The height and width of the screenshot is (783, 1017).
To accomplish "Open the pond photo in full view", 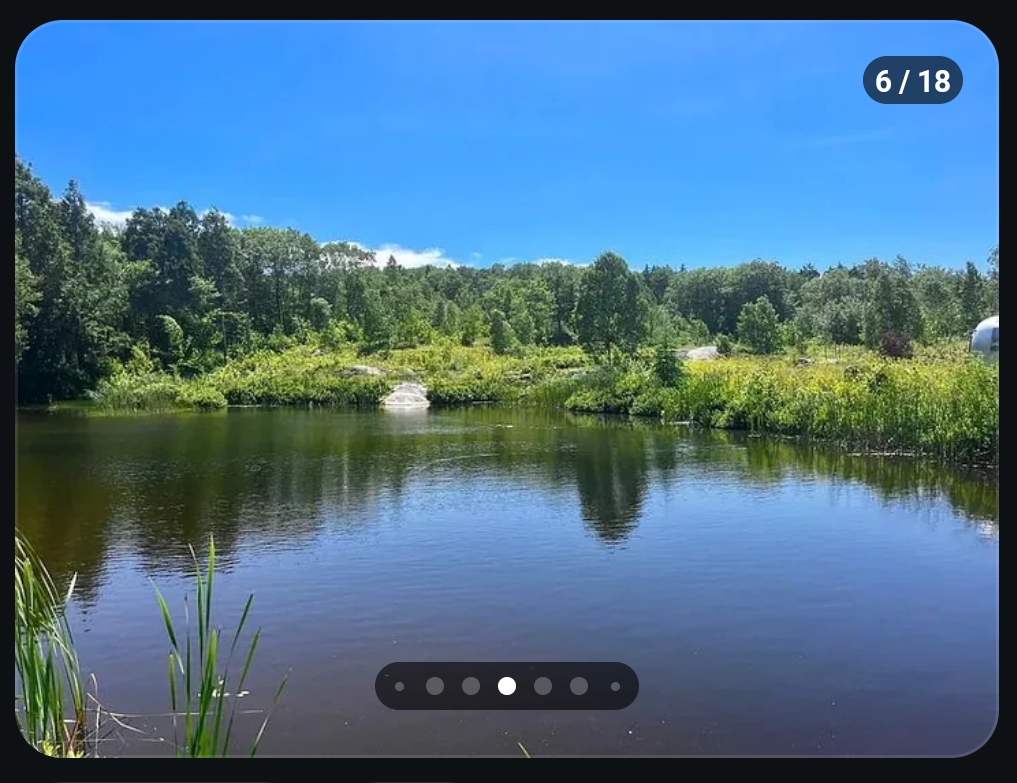I will pyautogui.click(x=506, y=400).
